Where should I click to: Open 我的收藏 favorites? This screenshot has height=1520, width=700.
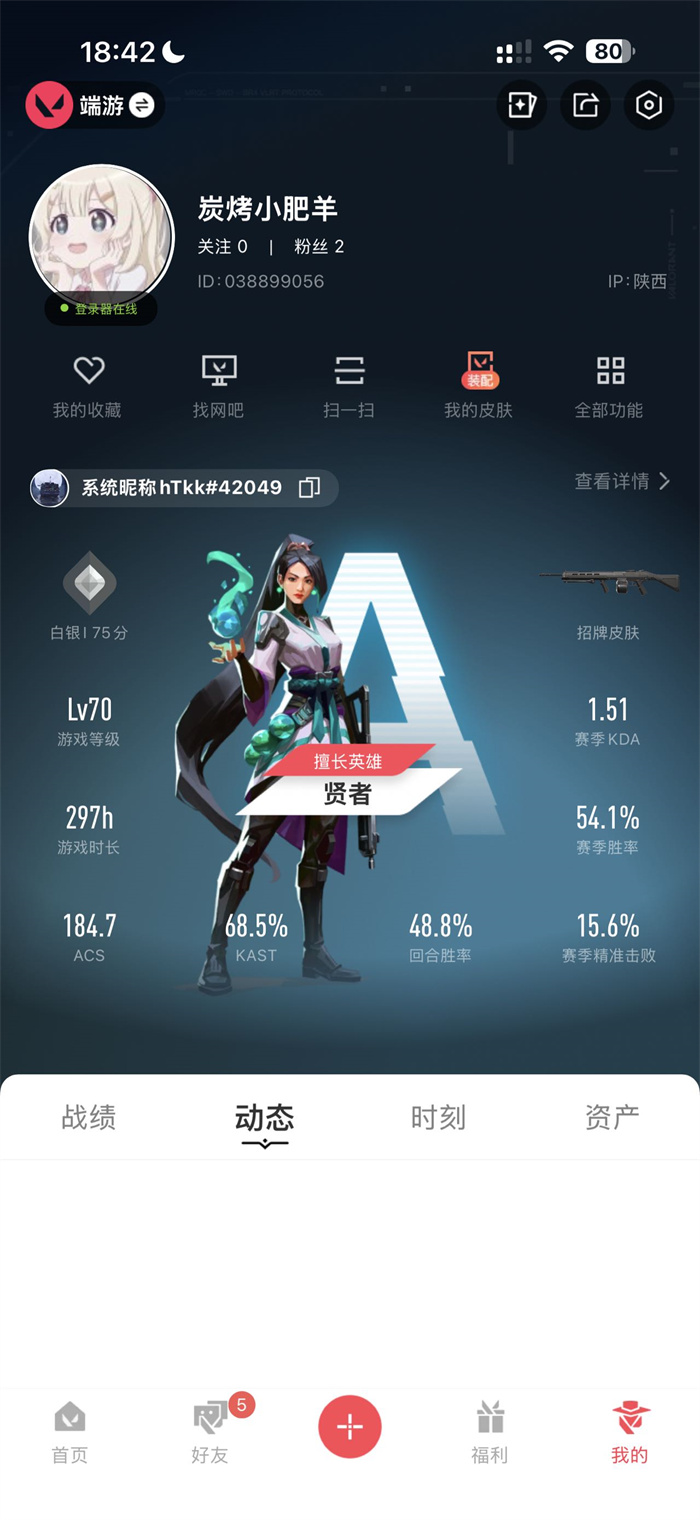[88, 385]
